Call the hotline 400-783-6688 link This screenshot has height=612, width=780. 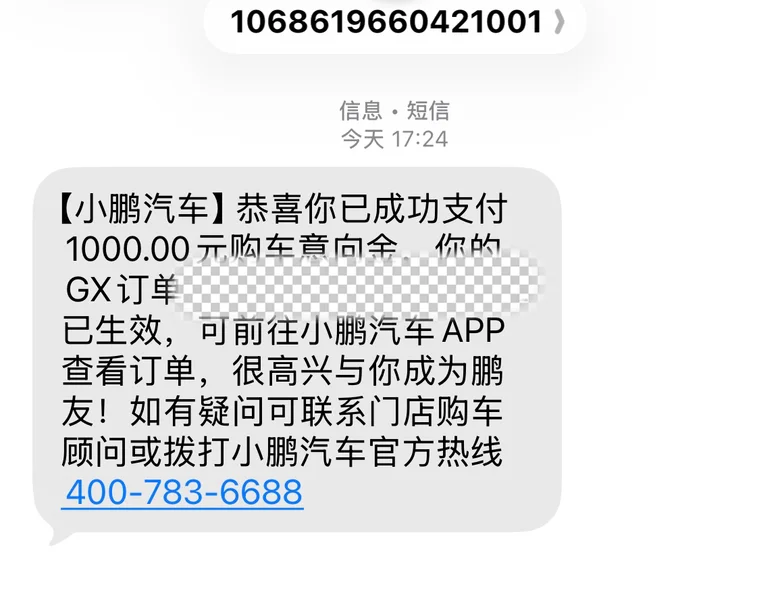click(x=183, y=493)
